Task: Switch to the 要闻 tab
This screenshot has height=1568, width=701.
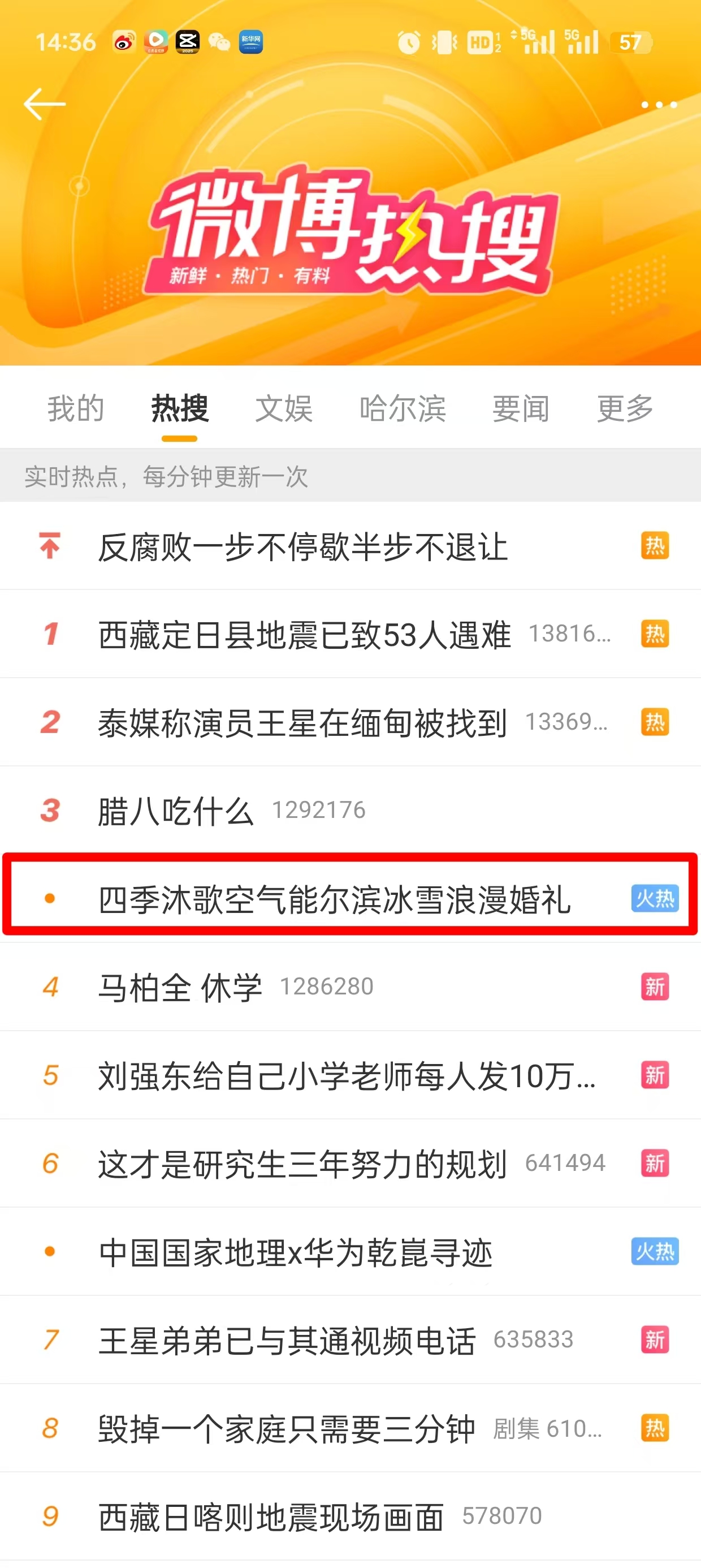Action: (520, 408)
